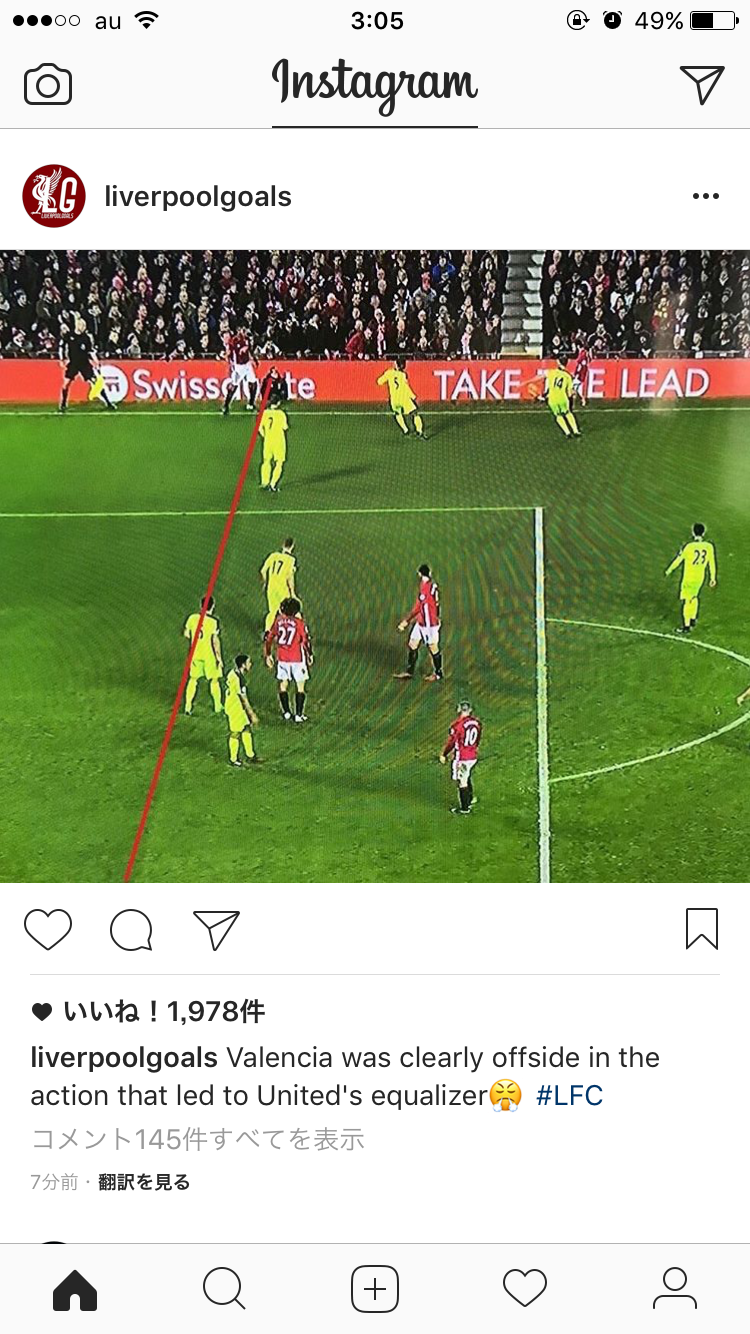This screenshot has width=750, height=1334.
Task: Open liverpoolgoals username in the post header
Action: pyautogui.click(x=198, y=197)
